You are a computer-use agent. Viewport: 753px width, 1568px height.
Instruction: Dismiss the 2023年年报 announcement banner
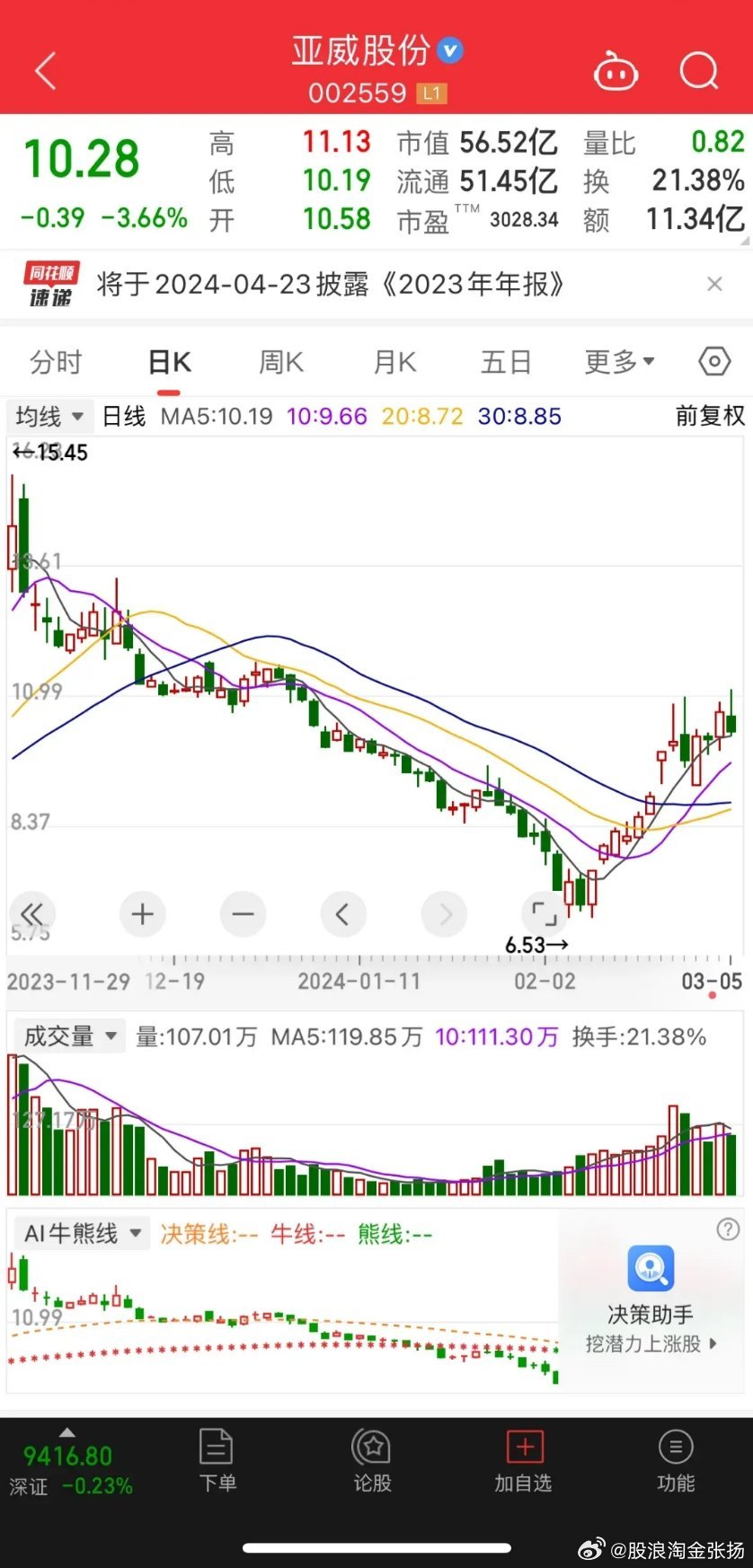point(714,285)
